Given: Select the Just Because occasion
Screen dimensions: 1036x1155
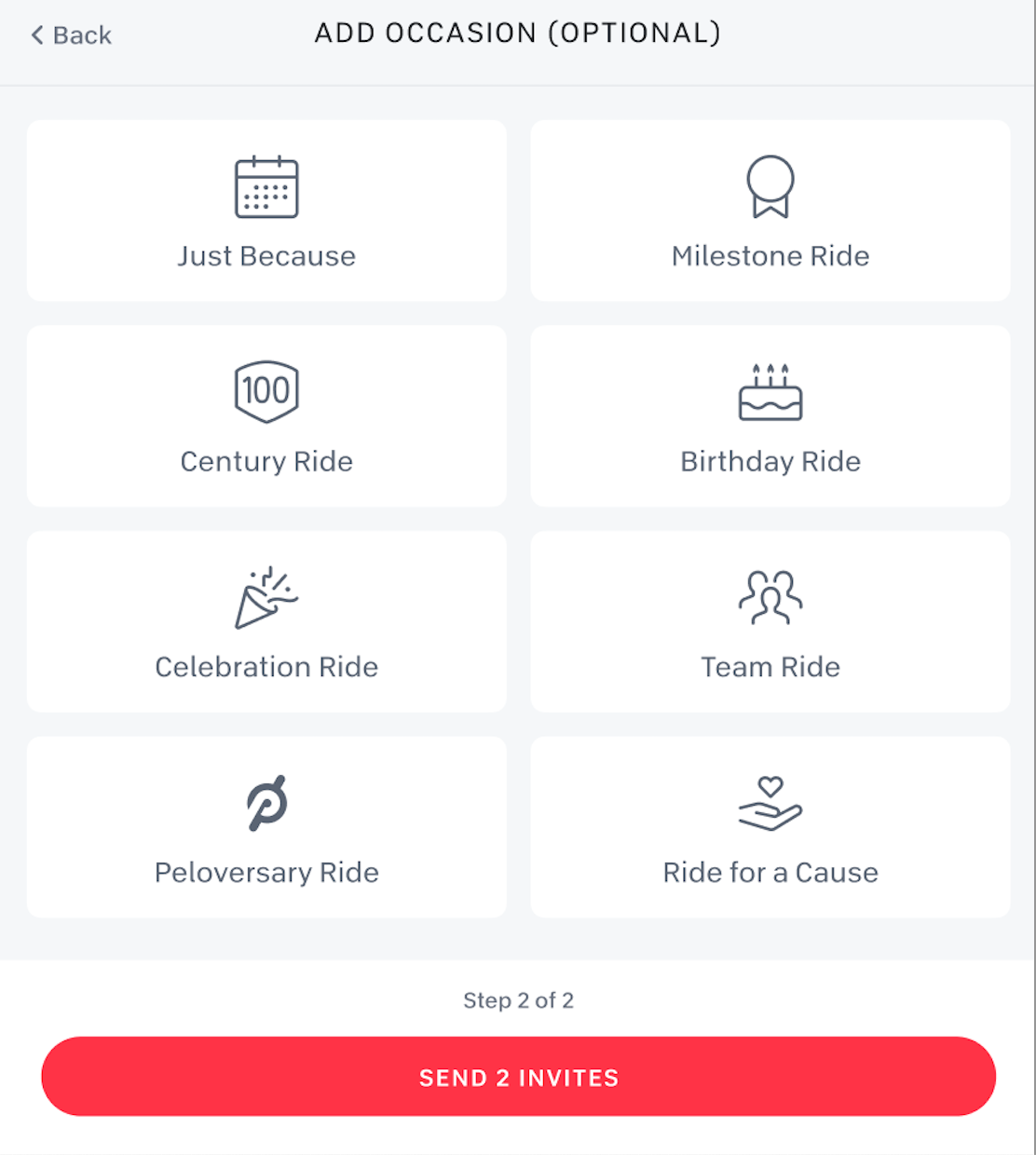Looking at the screenshot, I should pyautogui.click(x=266, y=211).
